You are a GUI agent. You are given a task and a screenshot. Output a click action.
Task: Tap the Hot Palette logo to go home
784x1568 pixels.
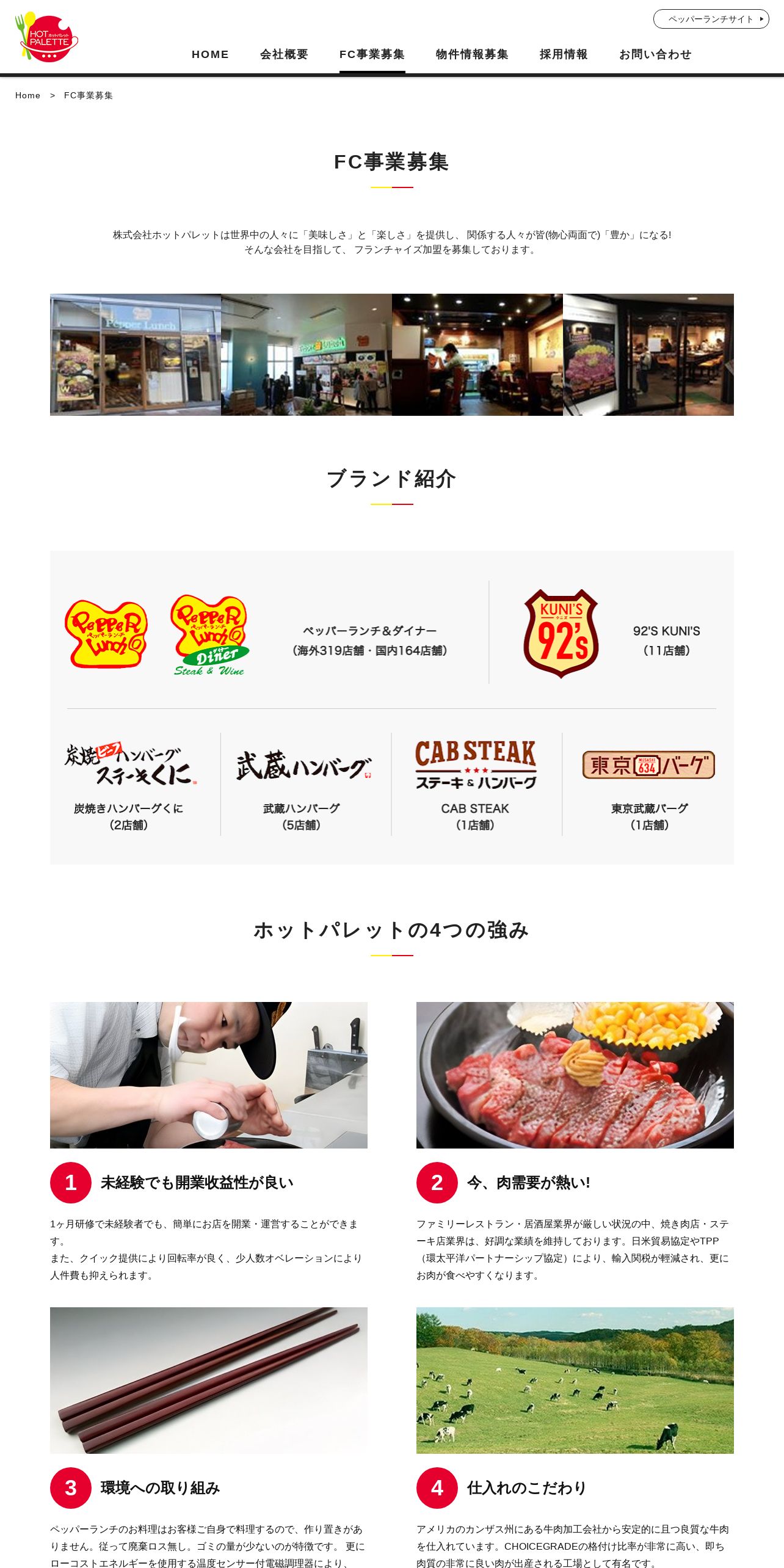46,37
